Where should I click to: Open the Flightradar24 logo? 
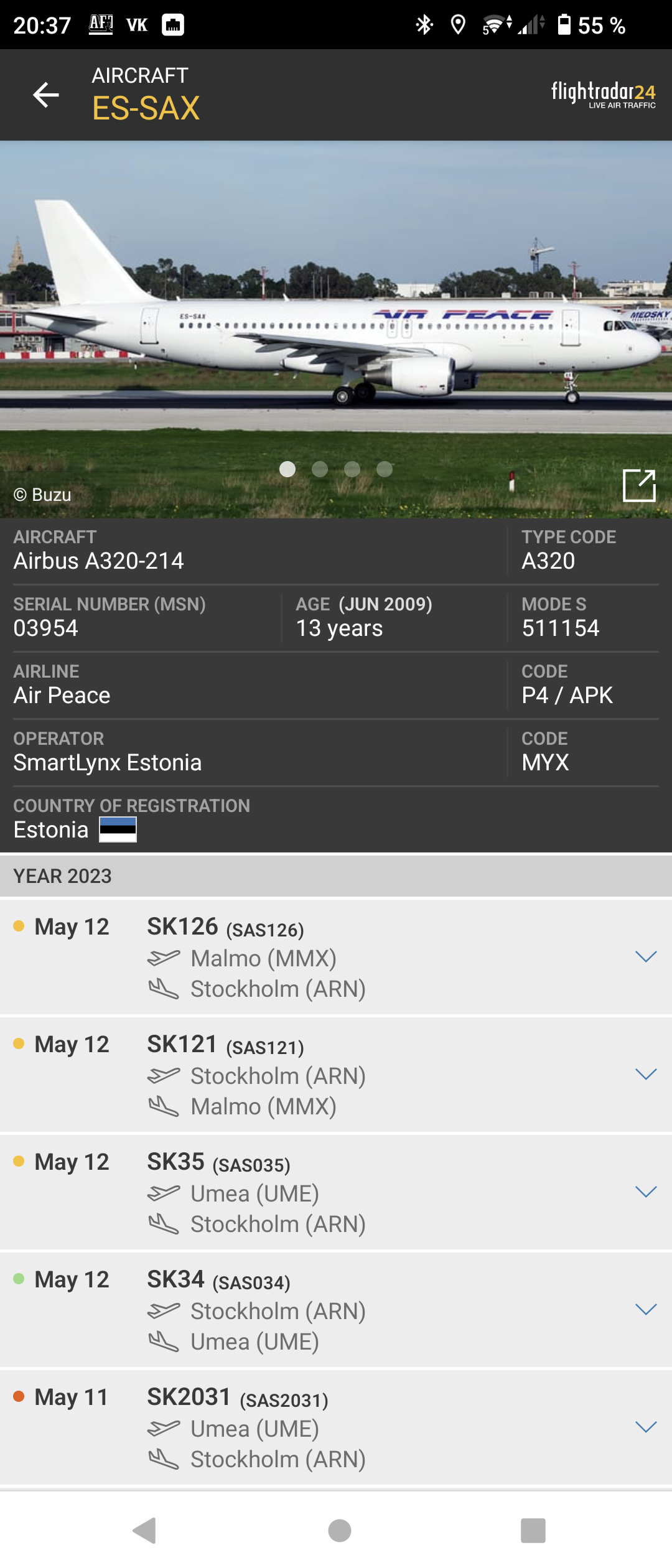point(604,95)
